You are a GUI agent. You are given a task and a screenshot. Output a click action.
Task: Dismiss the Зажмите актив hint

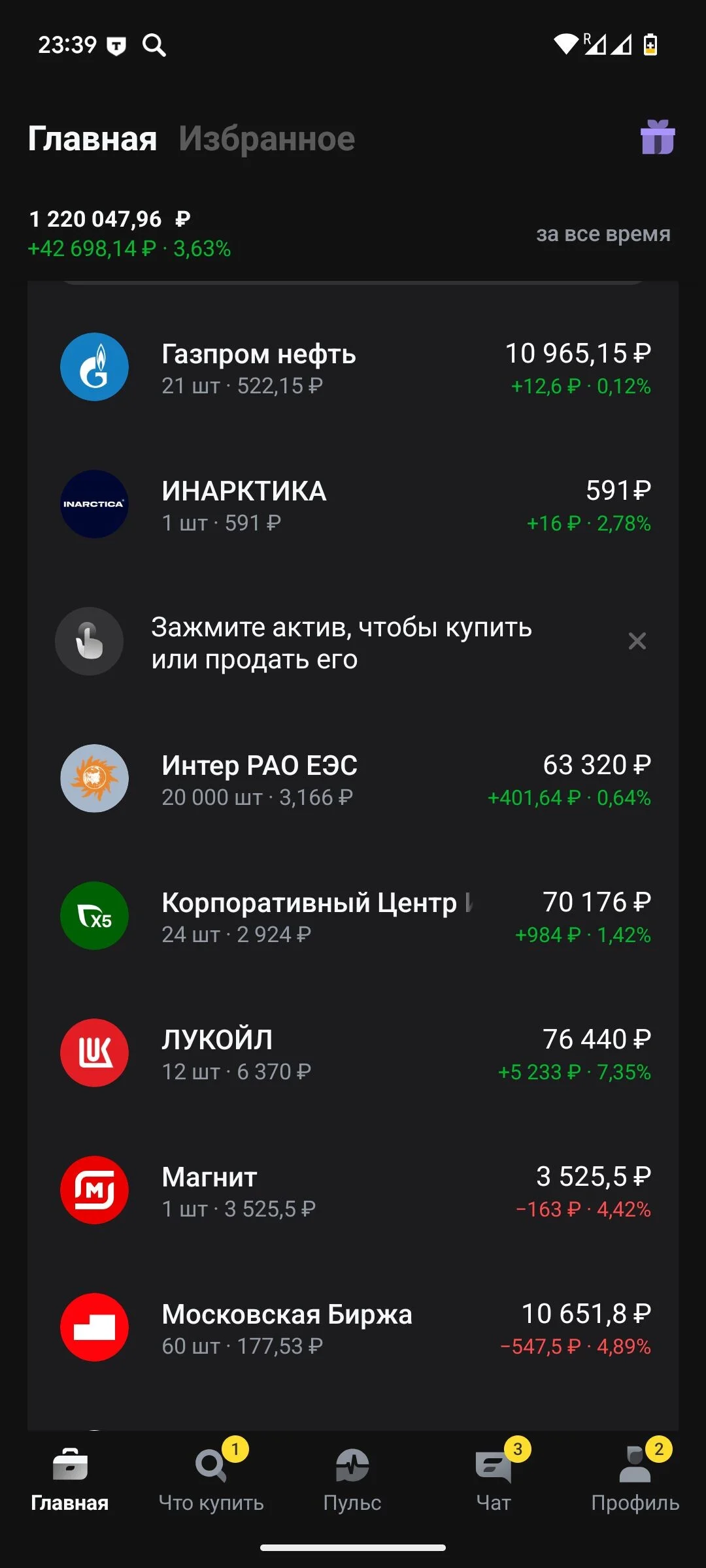click(x=637, y=641)
